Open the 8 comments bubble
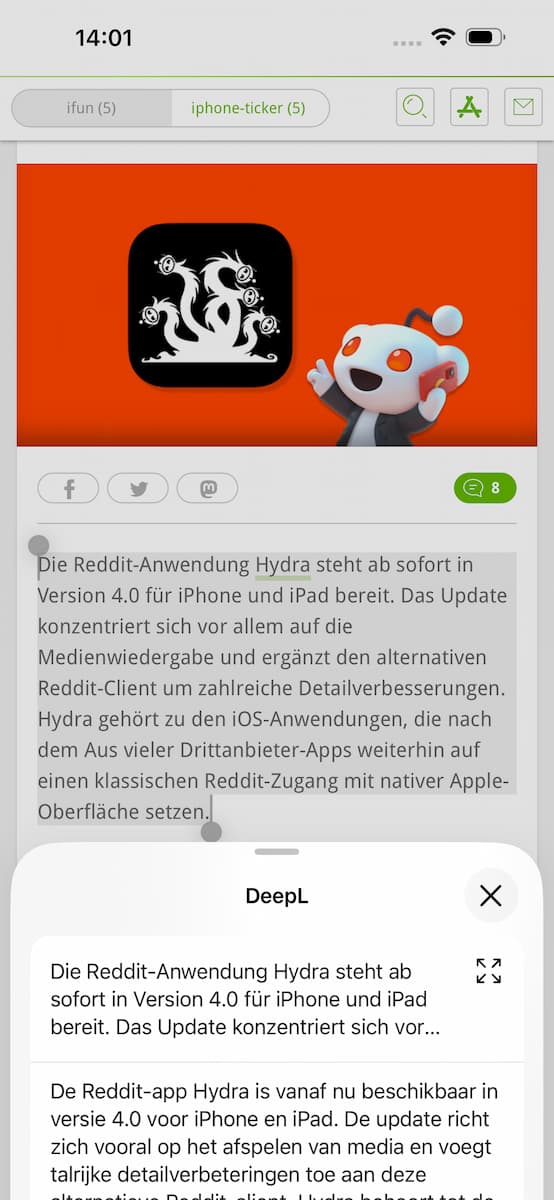Image resolution: width=554 pixels, height=1200 pixels. click(x=485, y=488)
